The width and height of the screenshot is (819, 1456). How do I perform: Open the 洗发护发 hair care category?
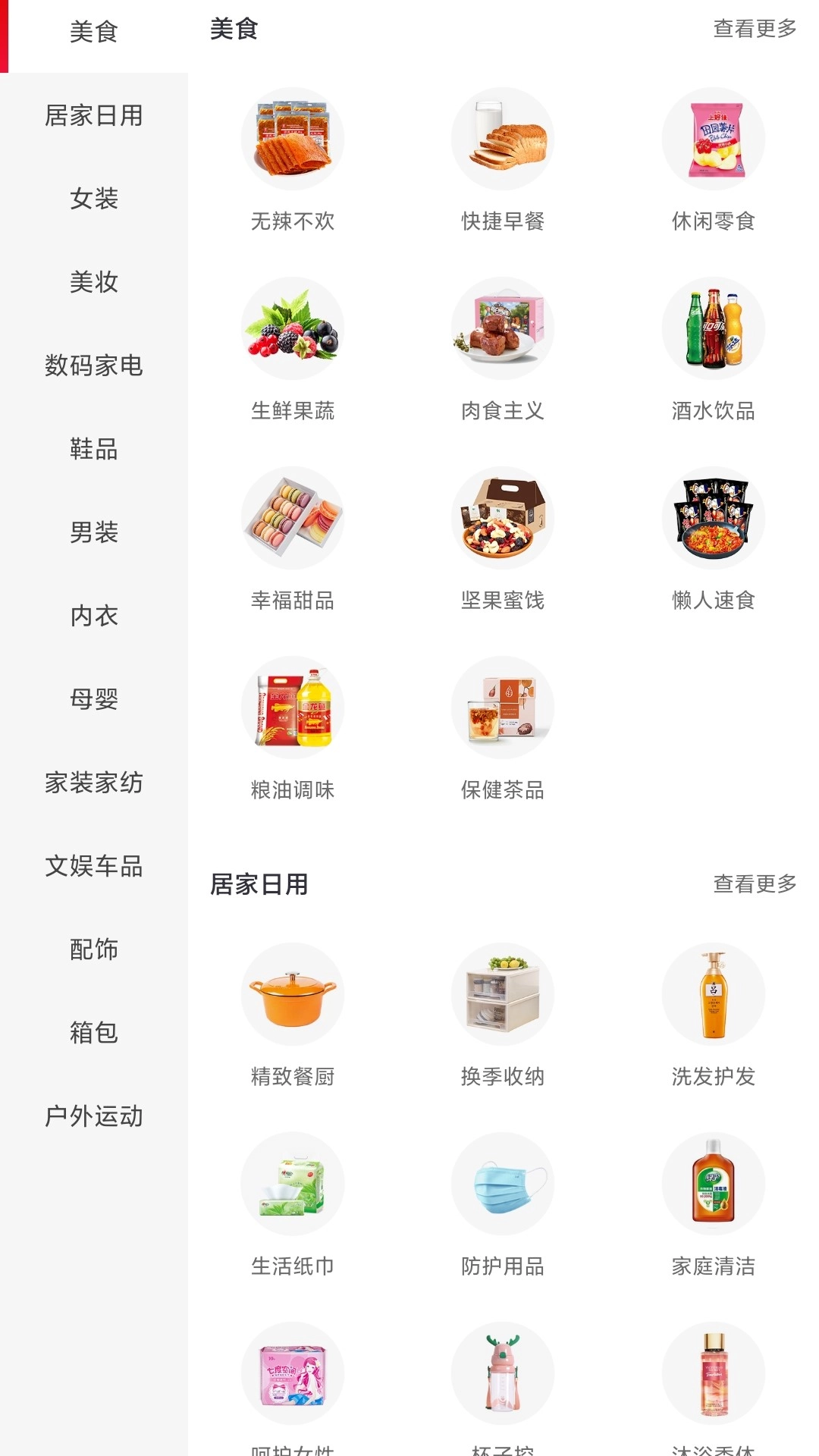(713, 995)
